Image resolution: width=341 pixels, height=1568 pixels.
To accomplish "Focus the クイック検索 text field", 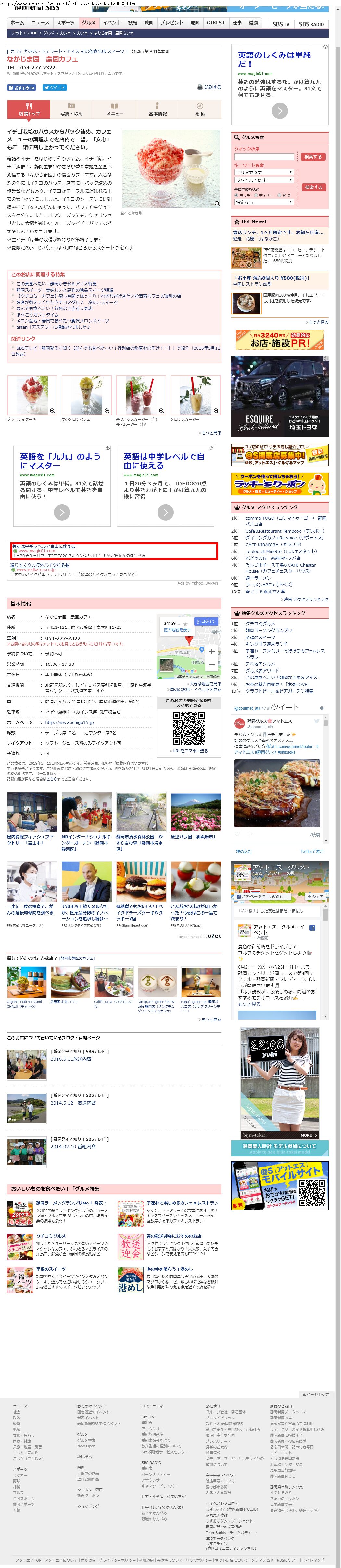I will 264,156.
